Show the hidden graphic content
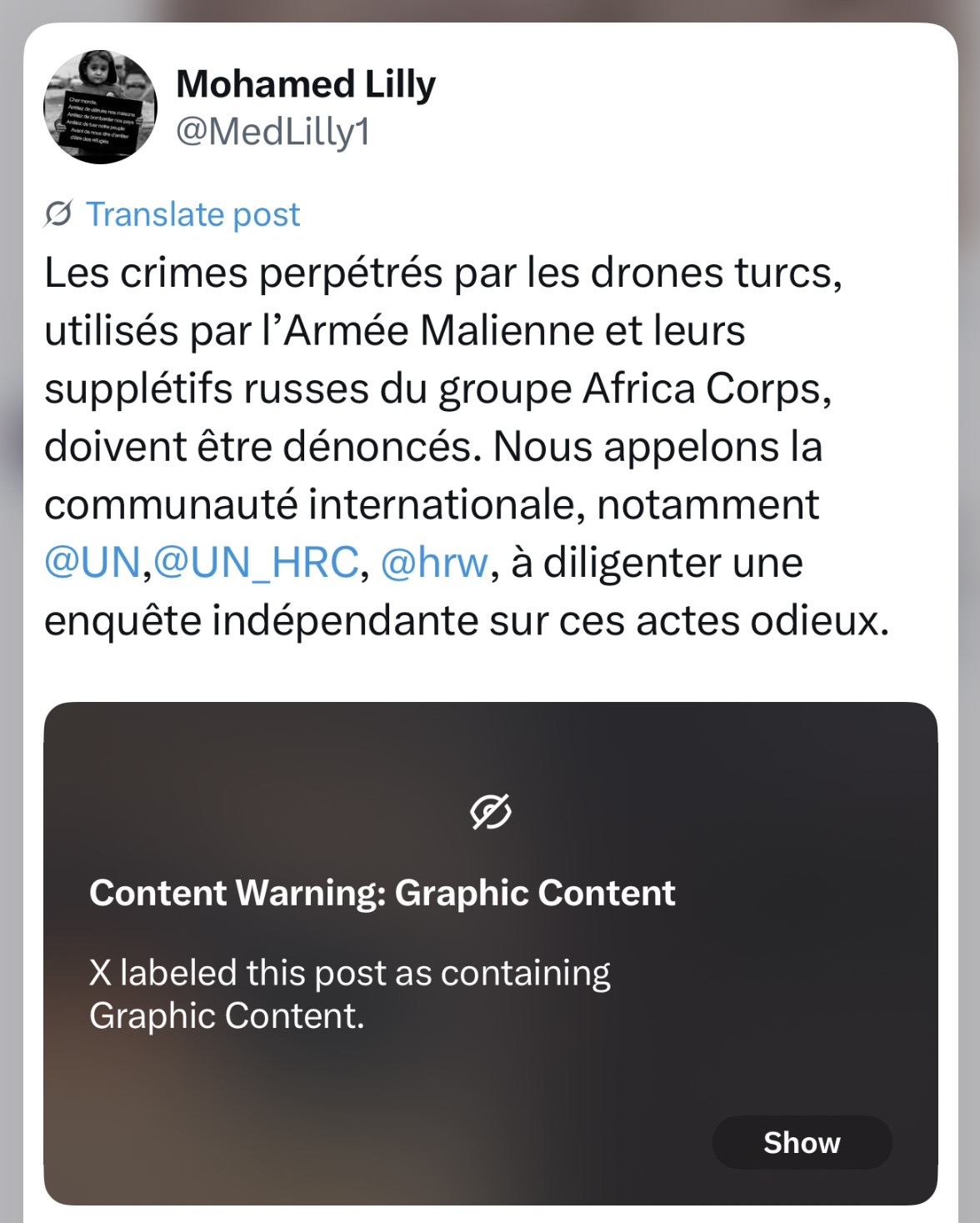 802,1142
